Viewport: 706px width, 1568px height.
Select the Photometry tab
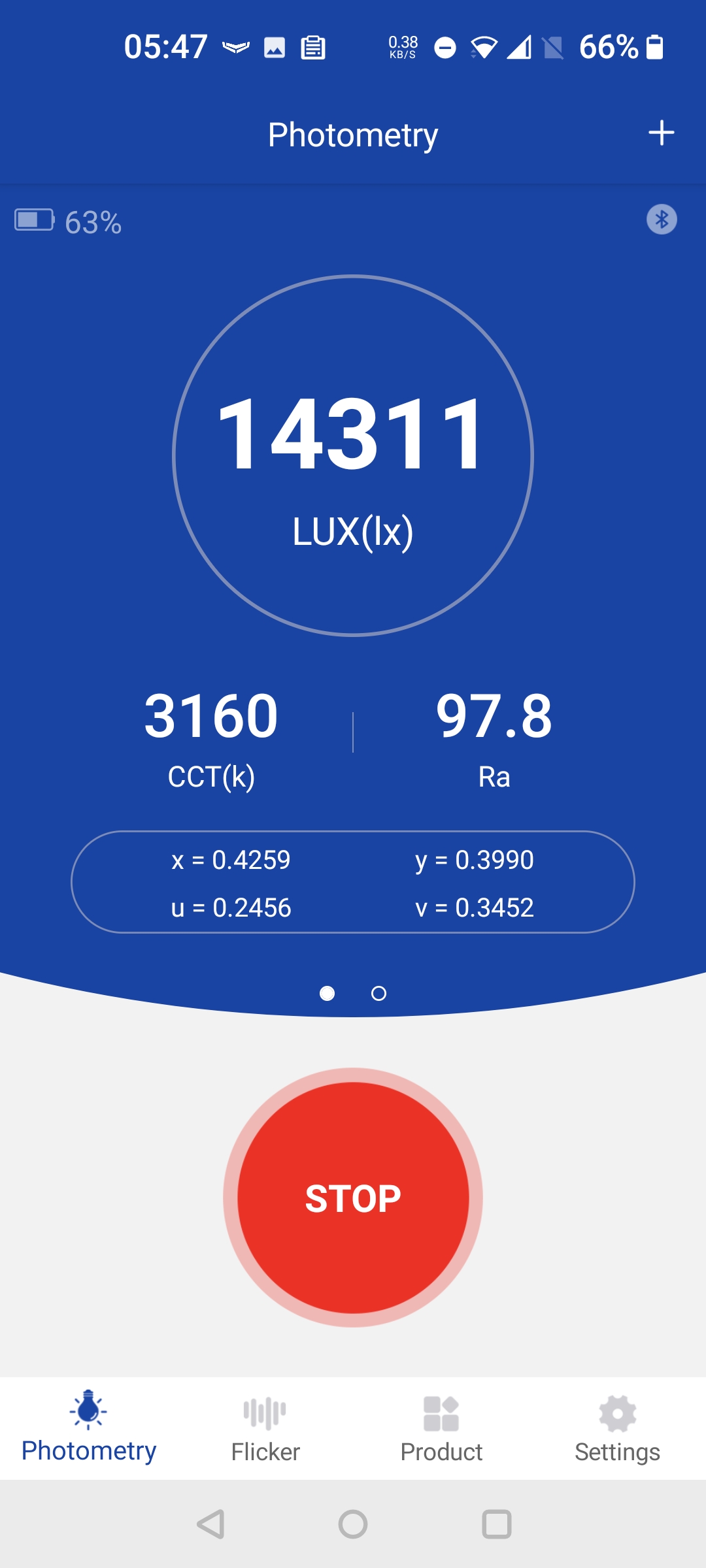click(x=88, y=1429)
